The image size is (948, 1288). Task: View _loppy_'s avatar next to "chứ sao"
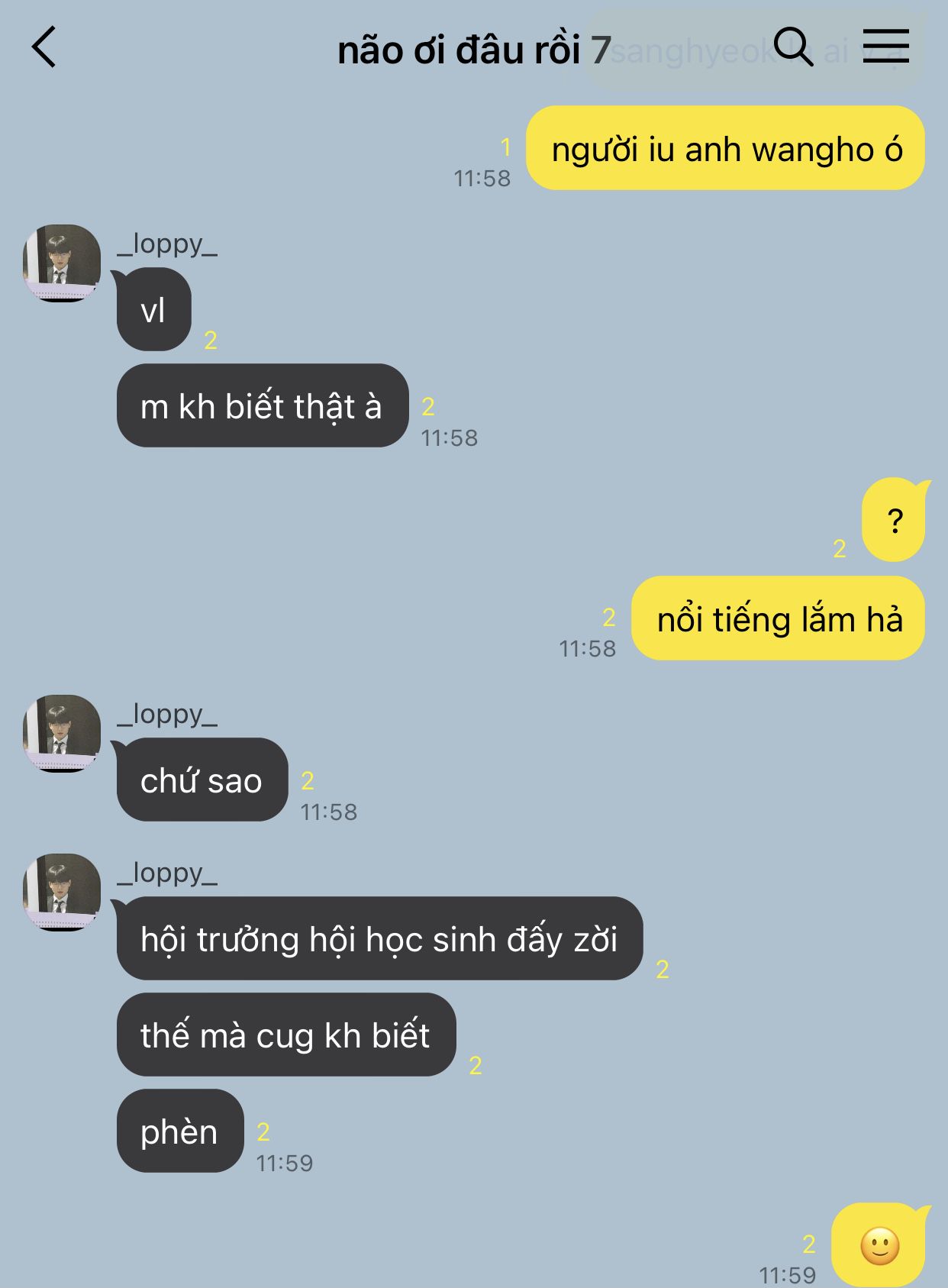coord(62,733)
